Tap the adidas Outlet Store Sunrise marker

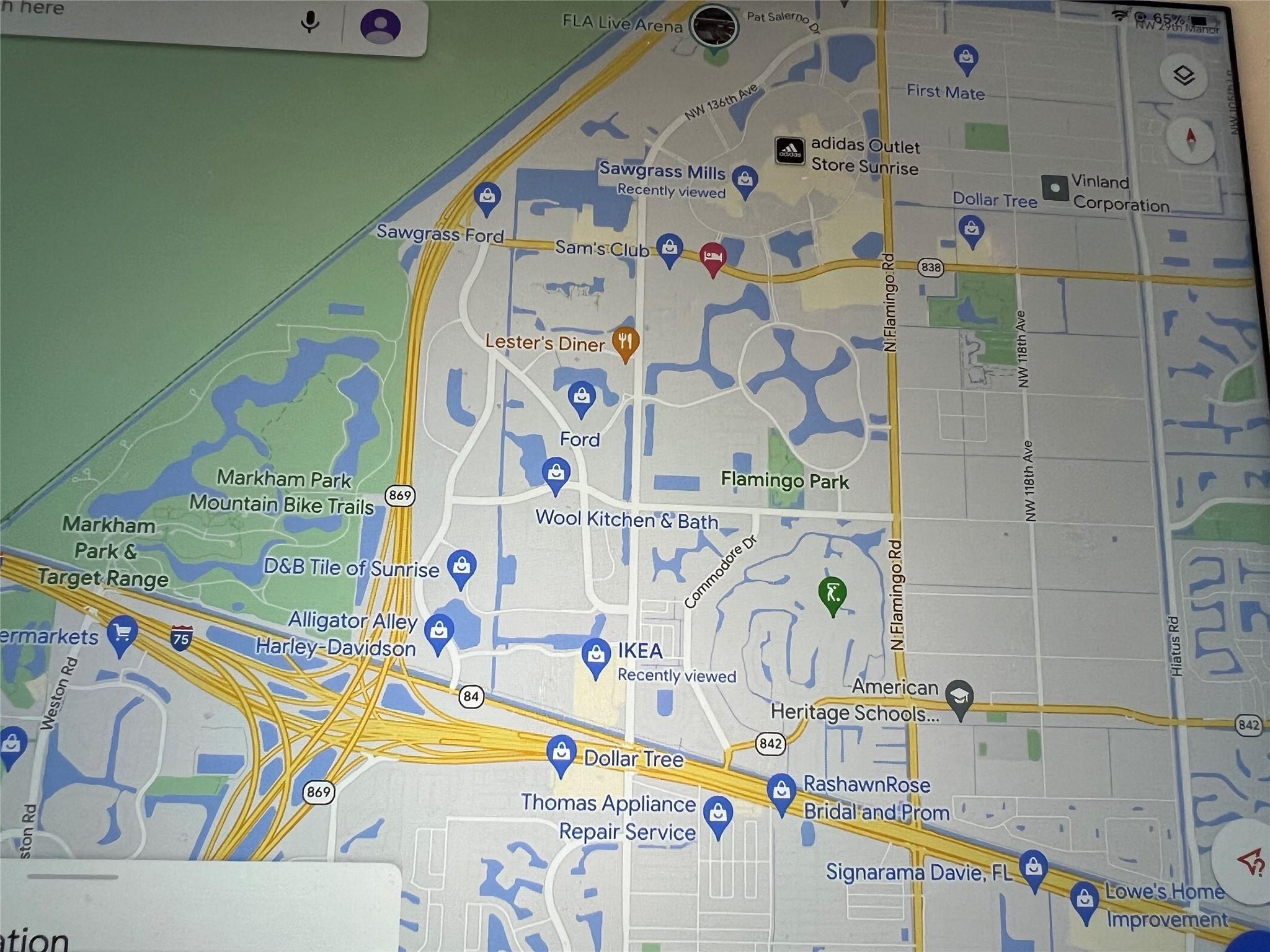point(791,151)
